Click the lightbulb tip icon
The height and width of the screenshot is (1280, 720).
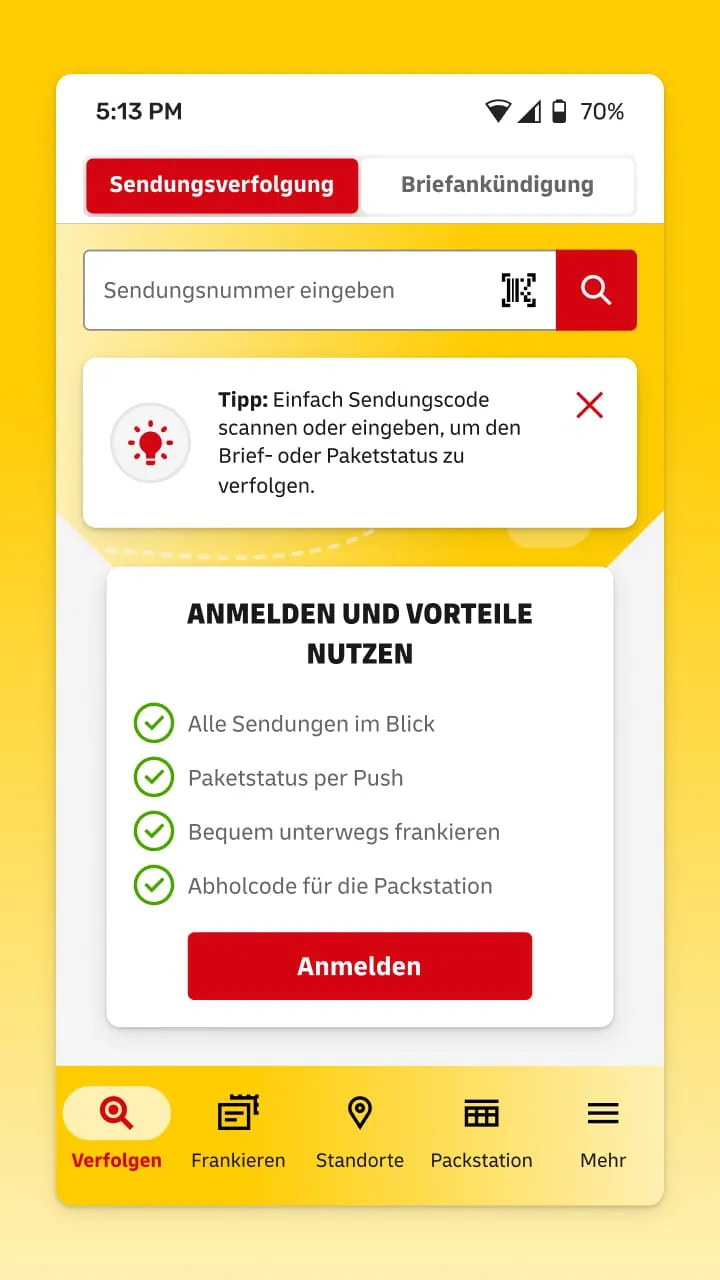(x=150, y=442)
